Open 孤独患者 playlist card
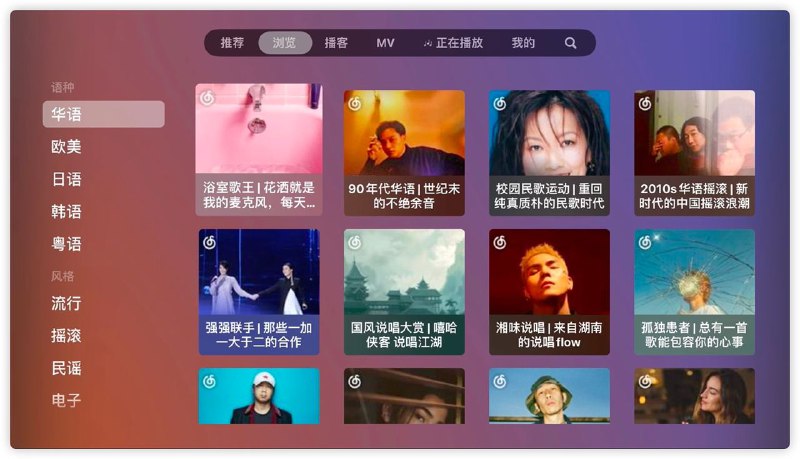 pyautogui.click(x=694, y=291)
